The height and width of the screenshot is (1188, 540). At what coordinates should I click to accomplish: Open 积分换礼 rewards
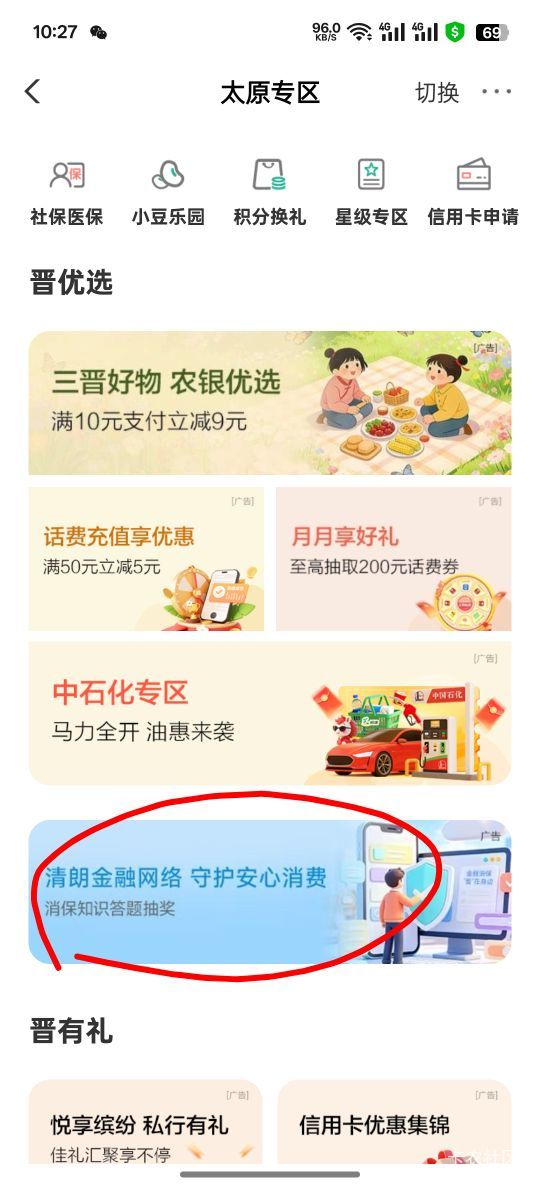point(270,192)
